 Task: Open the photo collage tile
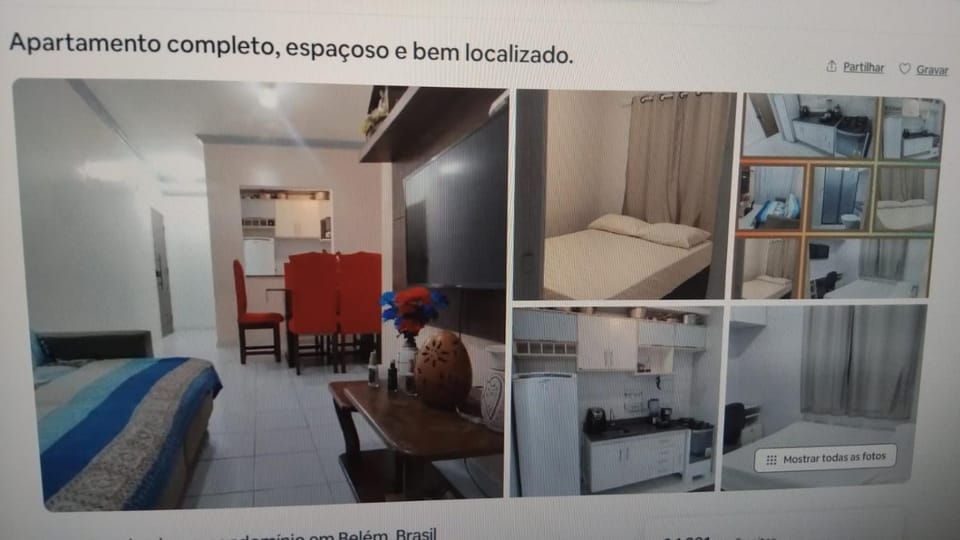coord(839,196)
